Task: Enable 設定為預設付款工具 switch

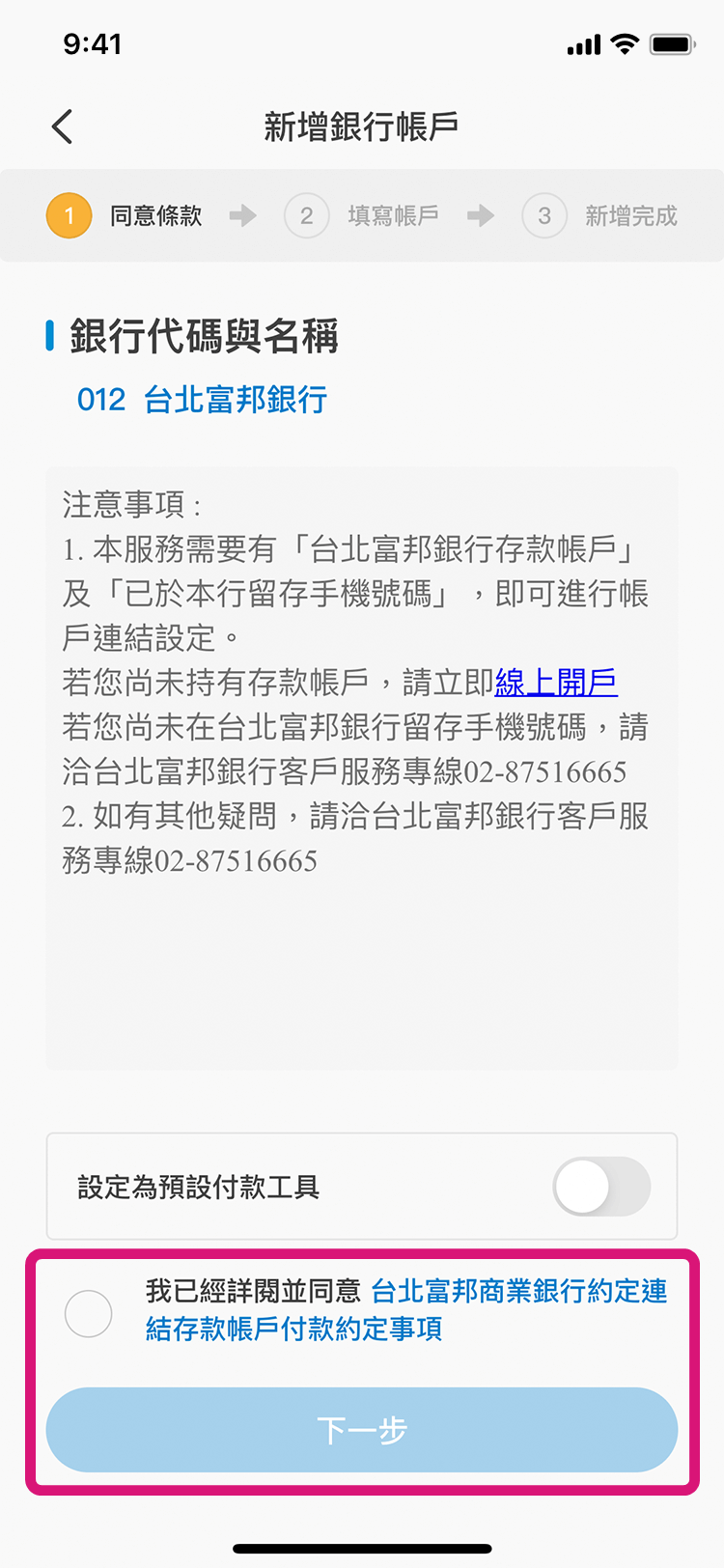Action: 600,1187
